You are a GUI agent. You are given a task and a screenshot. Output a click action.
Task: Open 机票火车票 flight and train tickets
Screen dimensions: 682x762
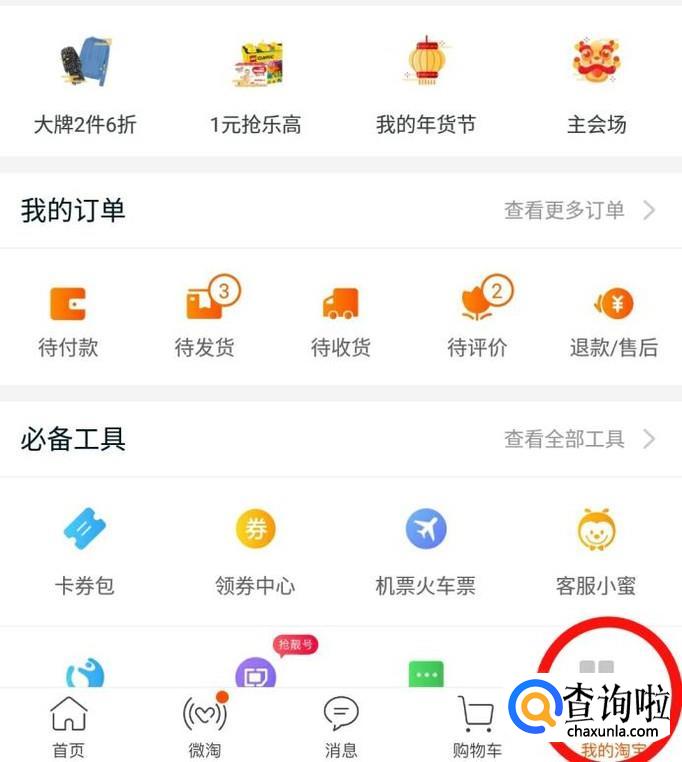426,550
